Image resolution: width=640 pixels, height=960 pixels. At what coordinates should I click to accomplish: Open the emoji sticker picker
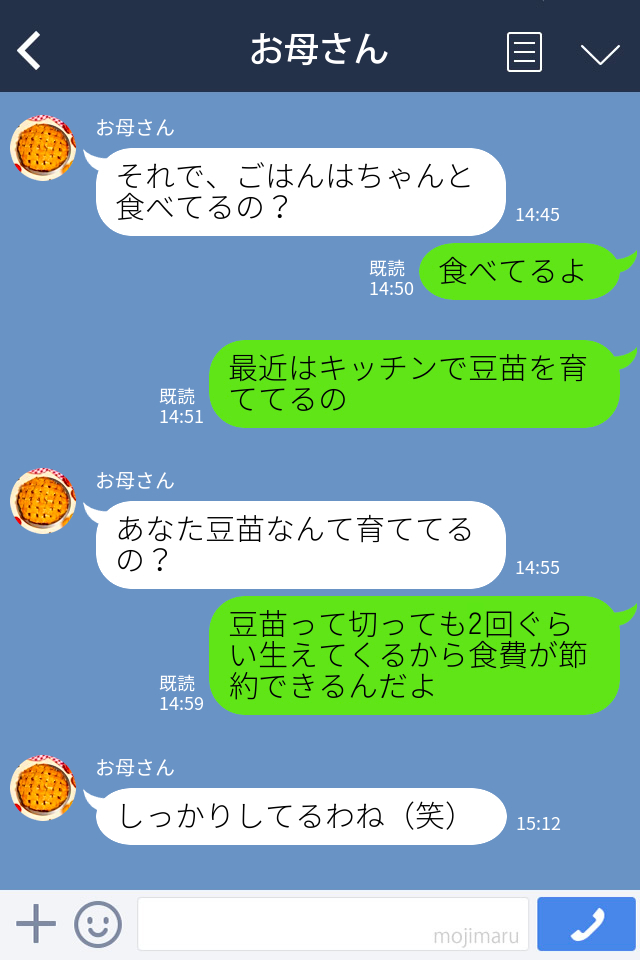click(98, 923)
